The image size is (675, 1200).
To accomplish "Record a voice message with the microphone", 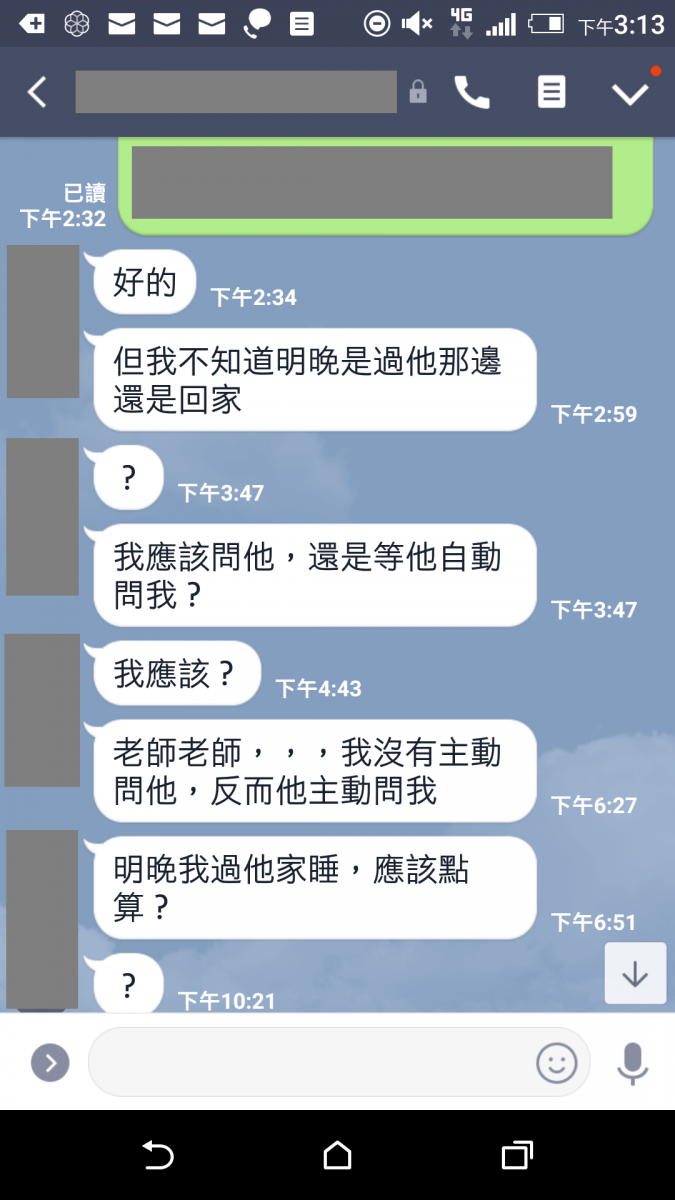I will 632,1062.
